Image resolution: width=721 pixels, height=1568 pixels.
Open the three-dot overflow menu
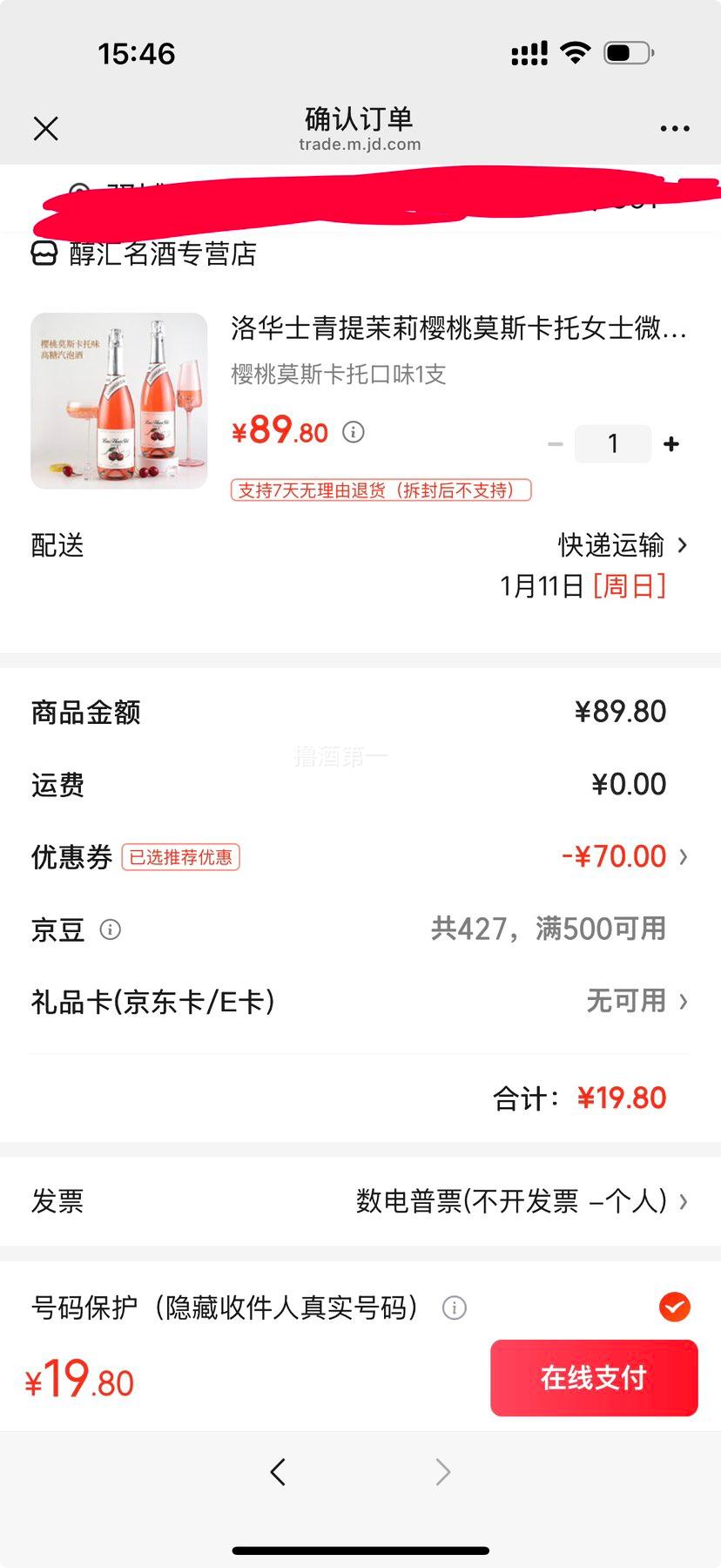(674, 129)
